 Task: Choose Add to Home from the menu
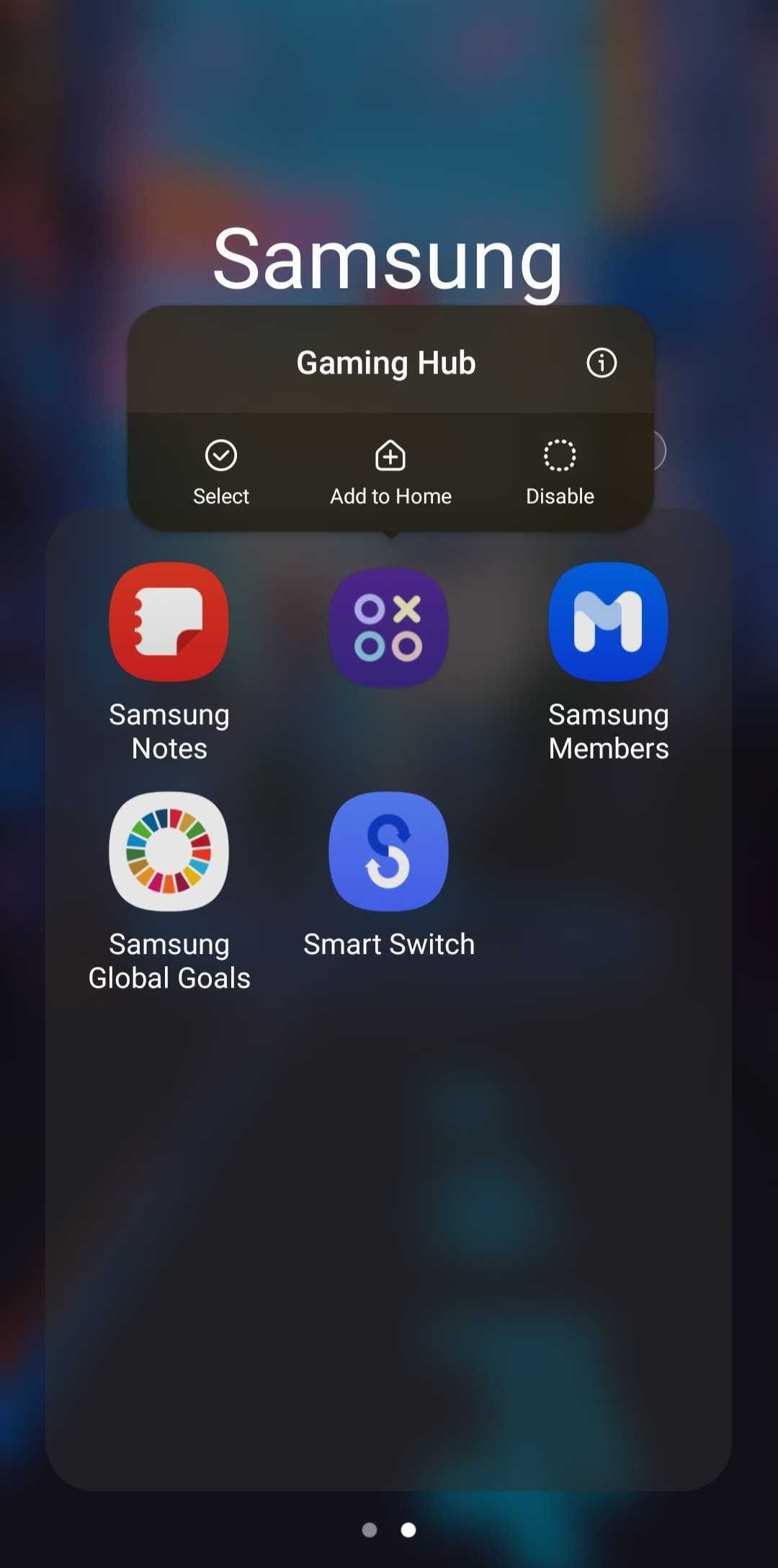[x=389, y=472]
